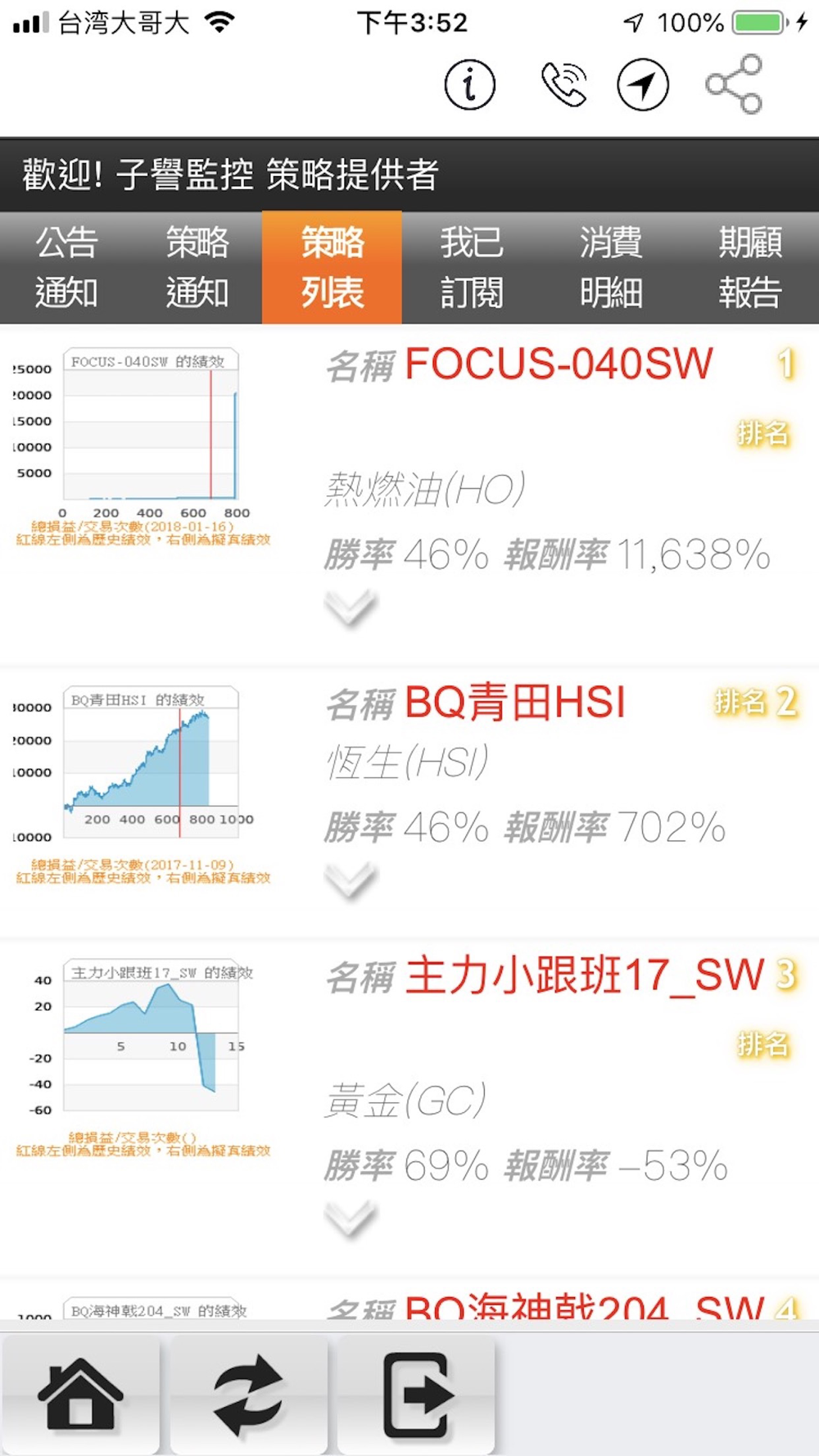The height and width of the screenshot is (1456, 819).
Task: Switch to the 公告通知 tab
Action: [66, 268]
